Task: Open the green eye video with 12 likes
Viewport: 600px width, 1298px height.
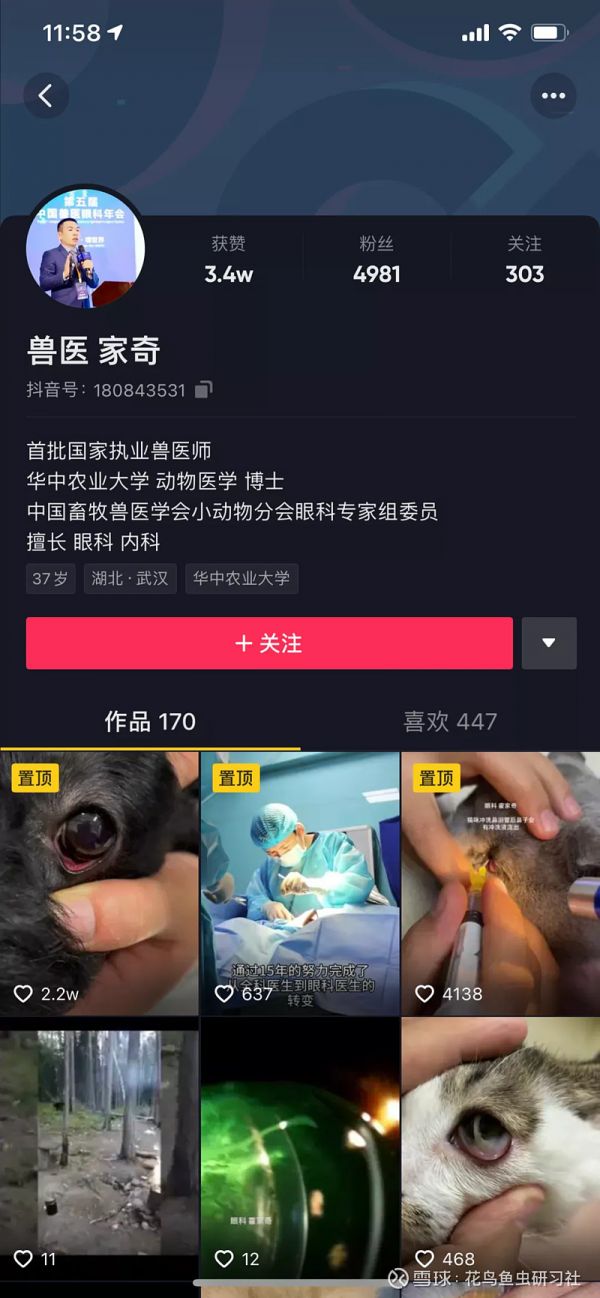Action: 300,1145
